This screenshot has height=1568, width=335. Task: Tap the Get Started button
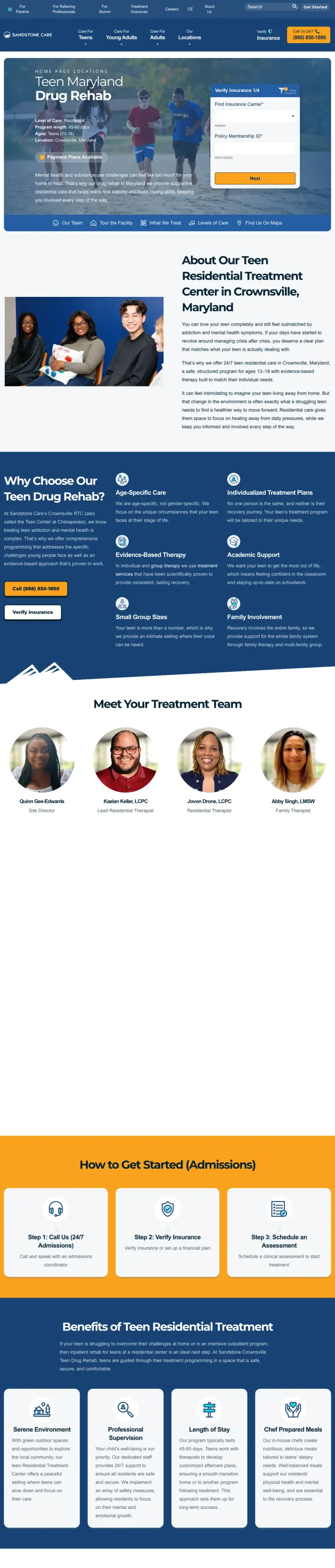point(315,7)
